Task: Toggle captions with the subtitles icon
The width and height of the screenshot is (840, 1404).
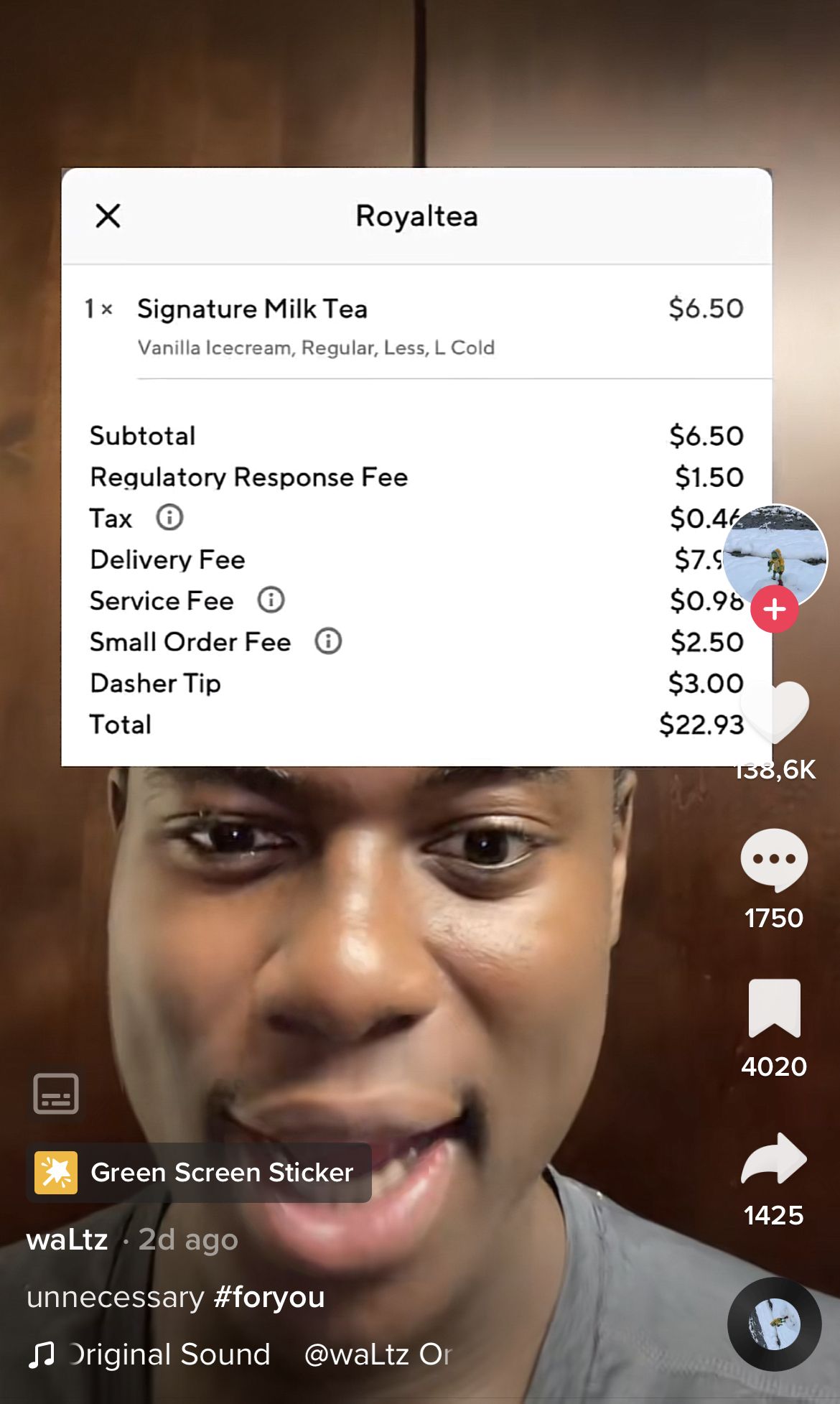Action: click(56, 1093)
